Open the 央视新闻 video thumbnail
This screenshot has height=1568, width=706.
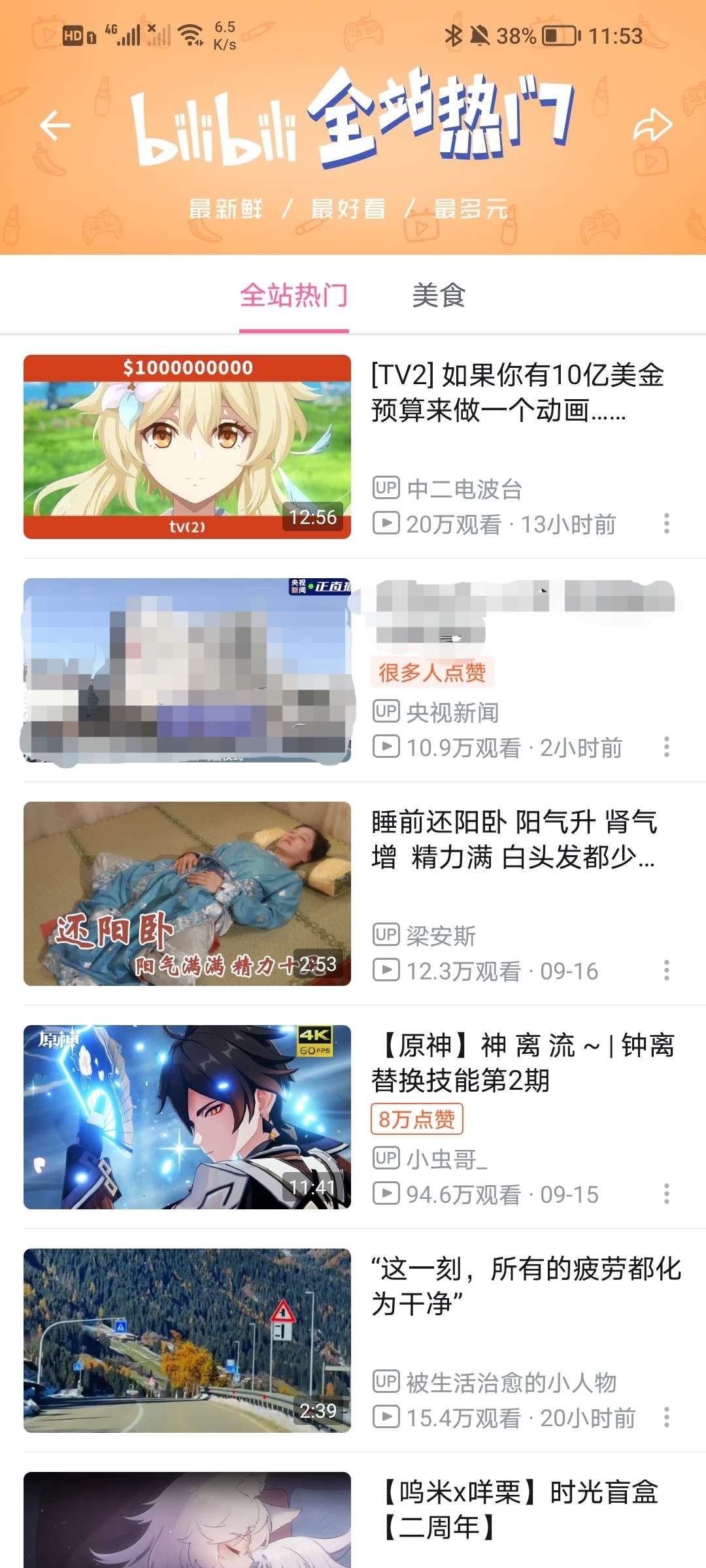pos(188,670)
